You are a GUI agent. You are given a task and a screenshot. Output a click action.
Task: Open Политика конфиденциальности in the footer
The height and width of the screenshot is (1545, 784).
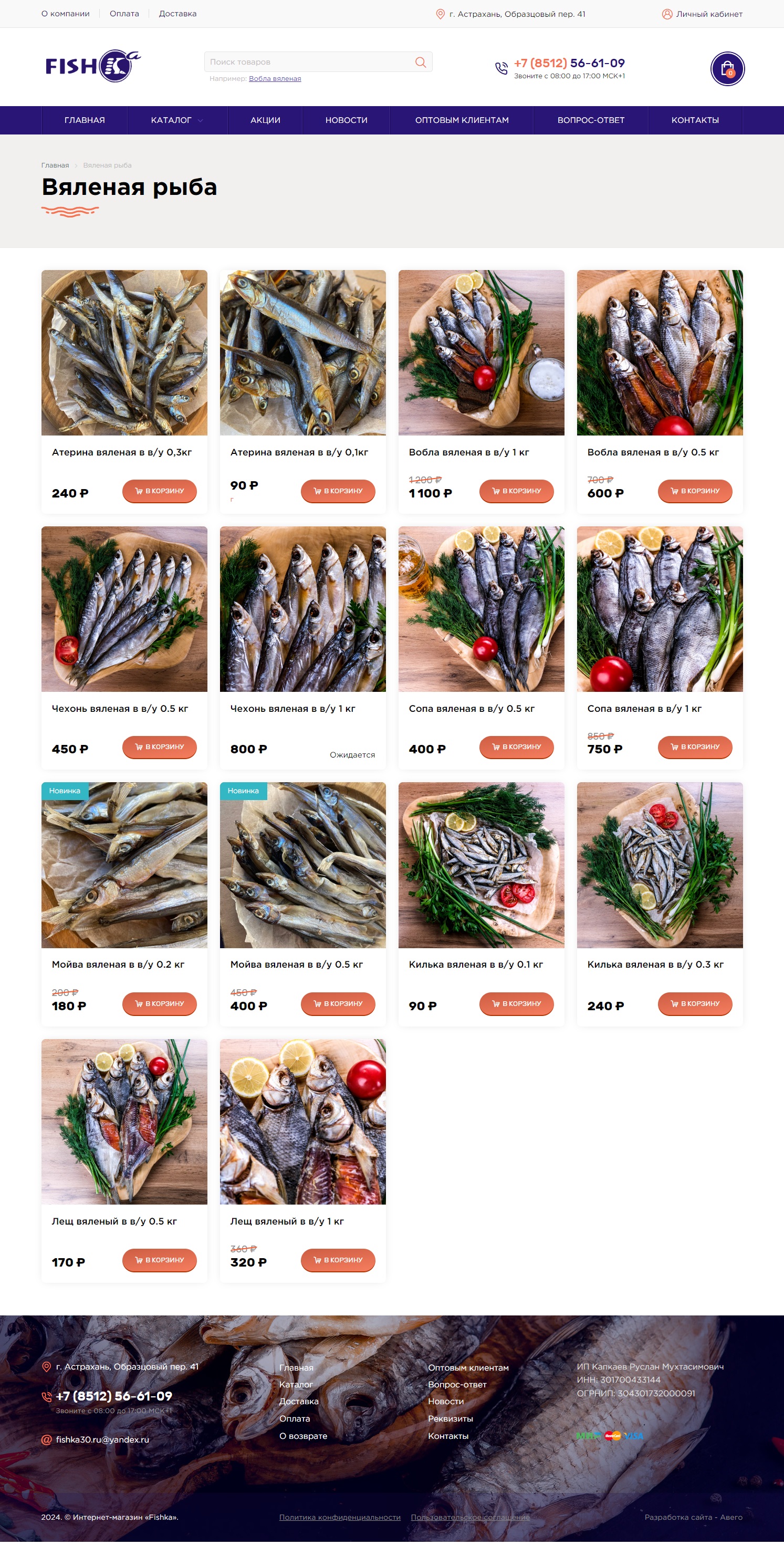[x=339, y=1517]
